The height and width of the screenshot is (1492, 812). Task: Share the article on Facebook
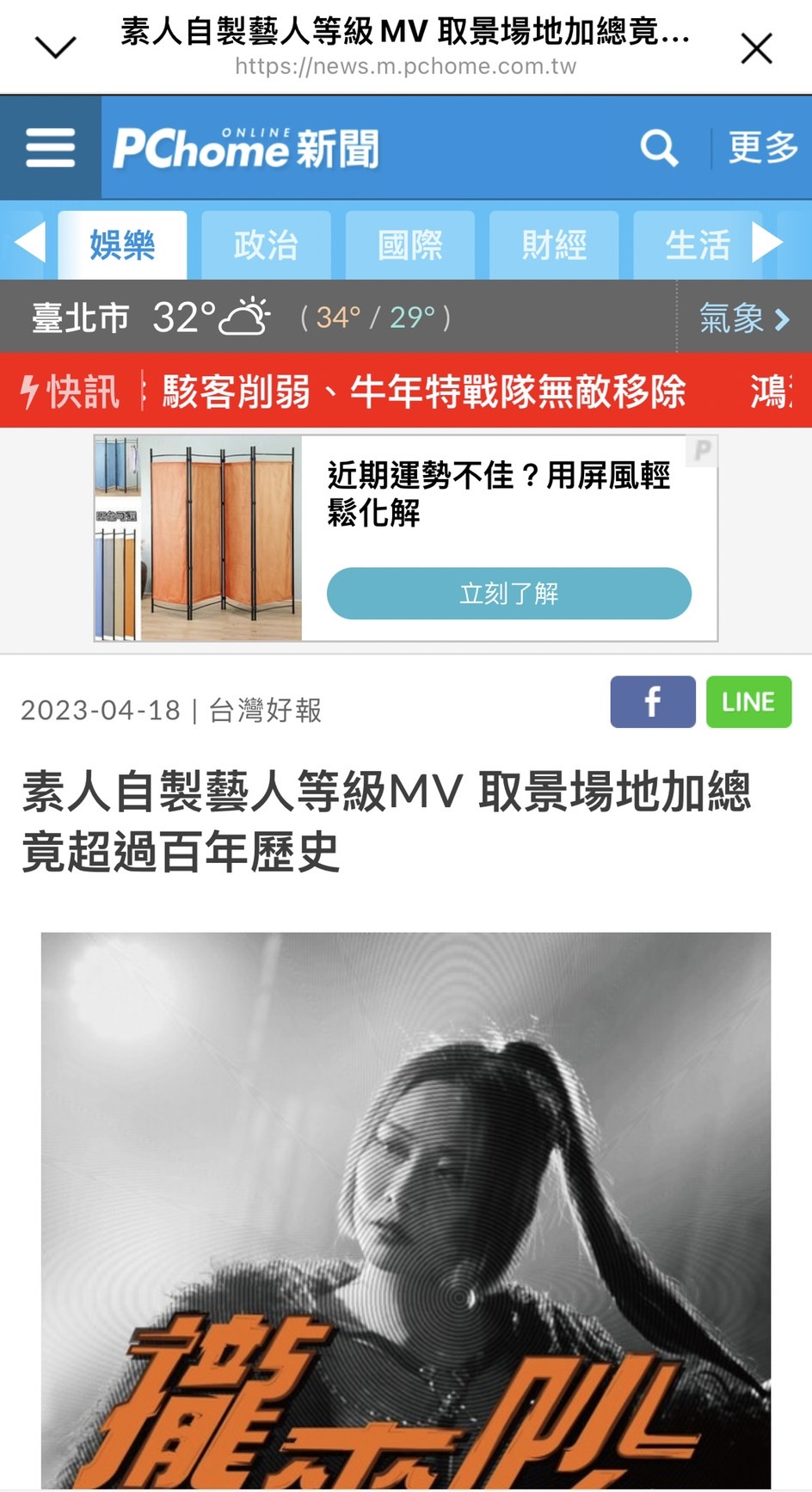click(652, 702)
